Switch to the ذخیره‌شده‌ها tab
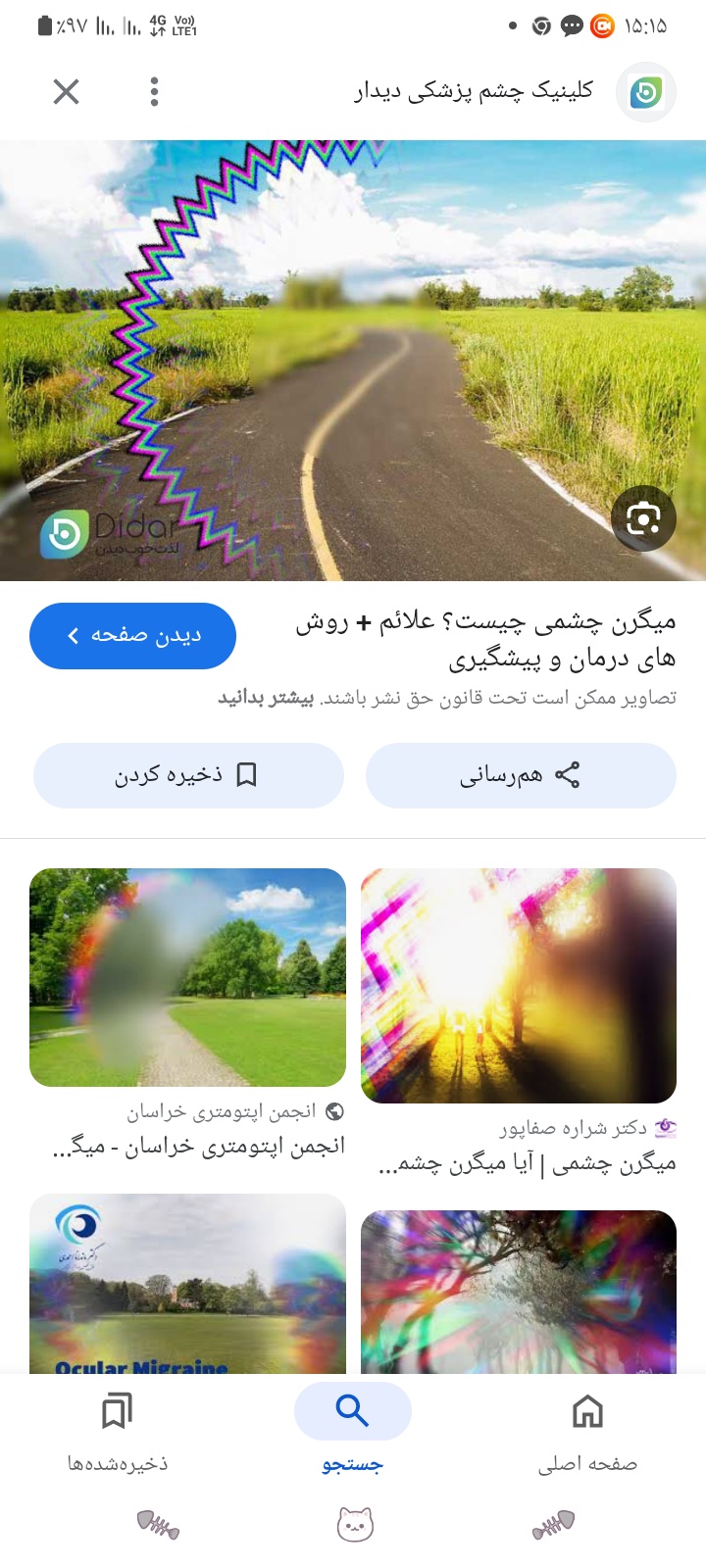The image size is (706, 1568). 117,1431
